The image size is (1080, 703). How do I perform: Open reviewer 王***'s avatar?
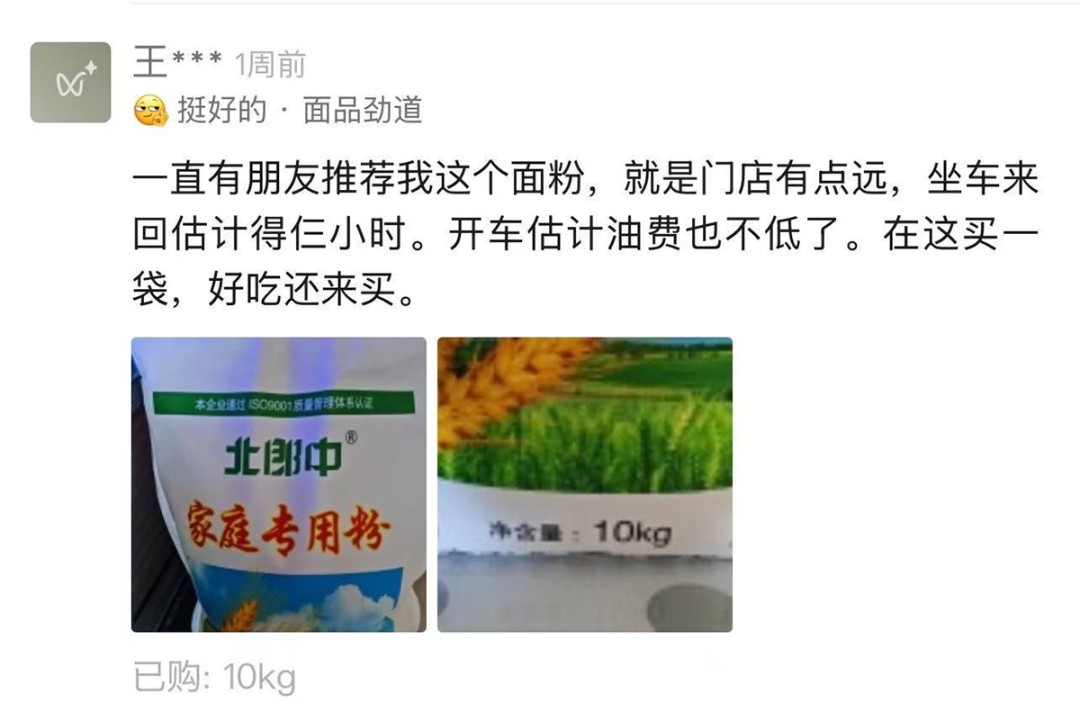pos(70,82)
